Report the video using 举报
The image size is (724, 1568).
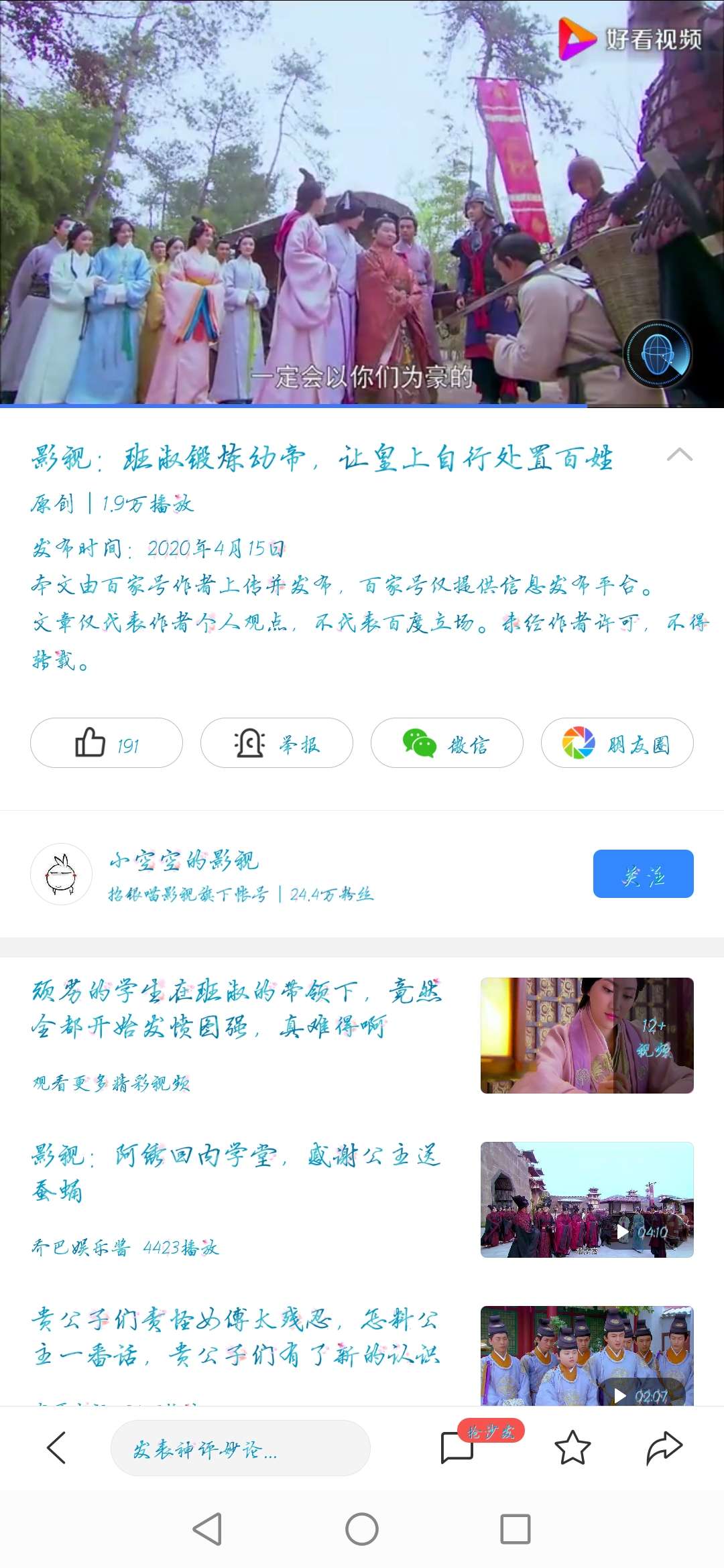coord(277,743)
